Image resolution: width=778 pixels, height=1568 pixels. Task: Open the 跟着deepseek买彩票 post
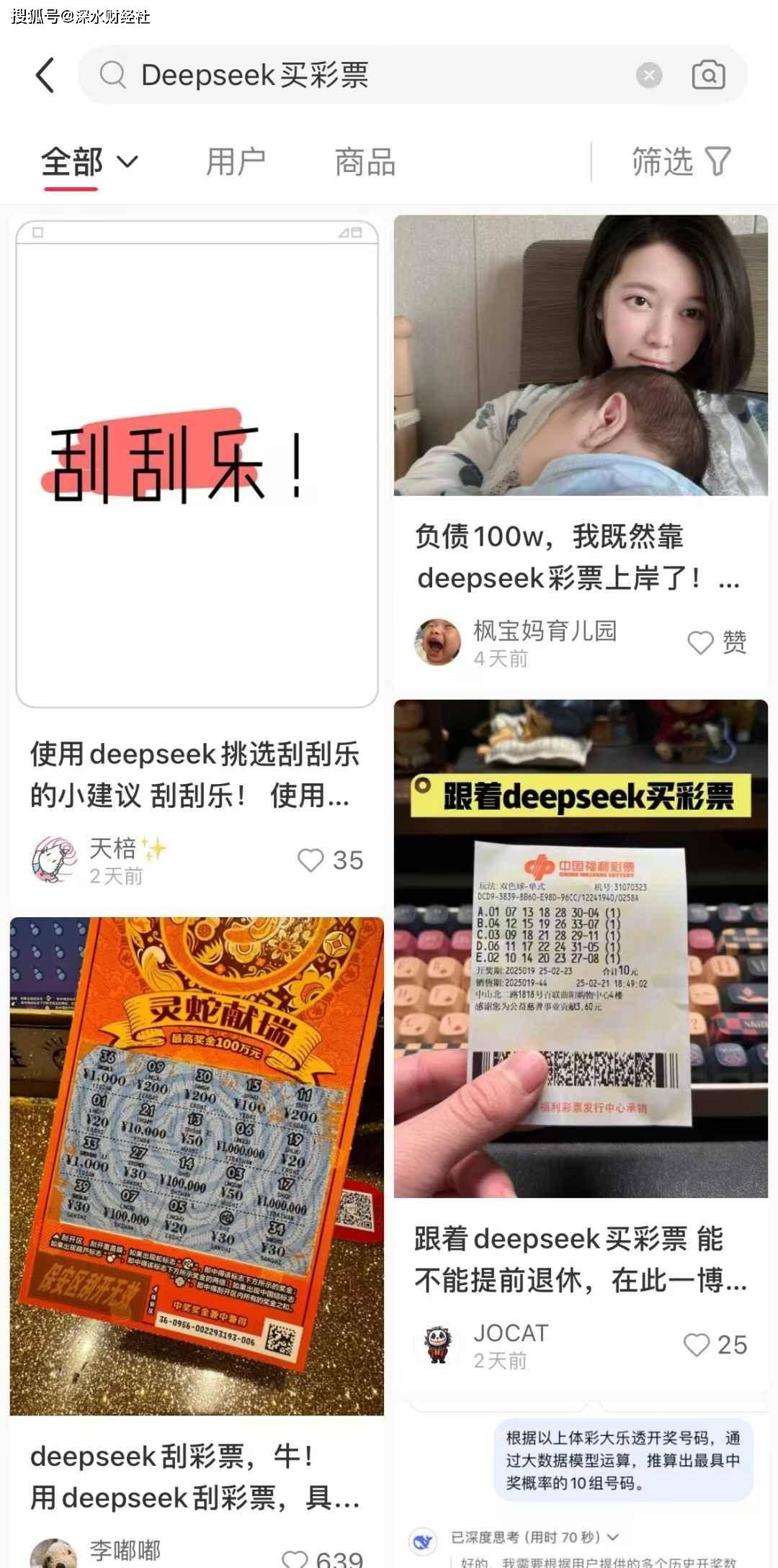[x=581, y=949]
